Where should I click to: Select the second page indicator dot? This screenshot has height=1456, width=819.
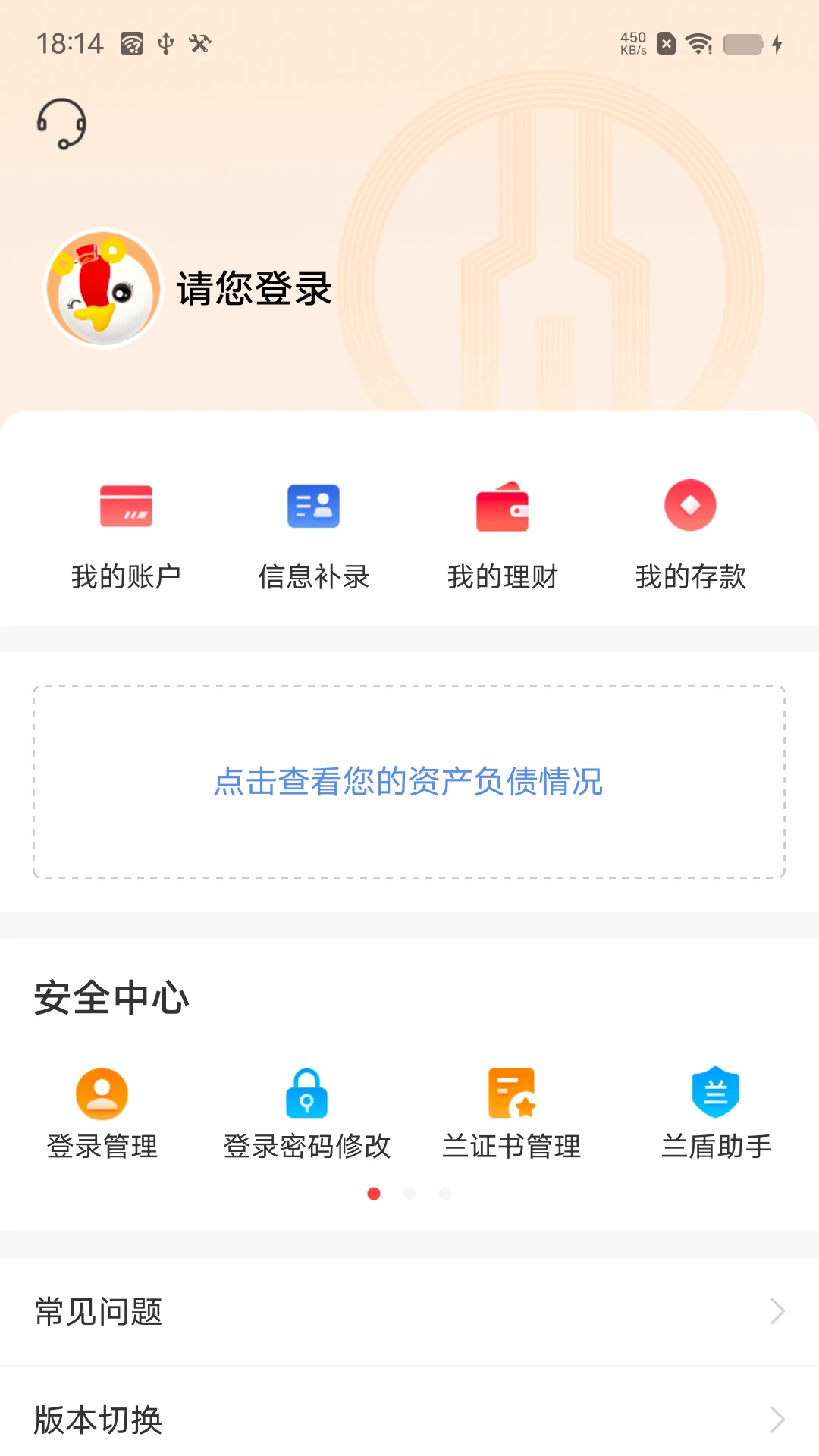click(x=410, y=1193)
